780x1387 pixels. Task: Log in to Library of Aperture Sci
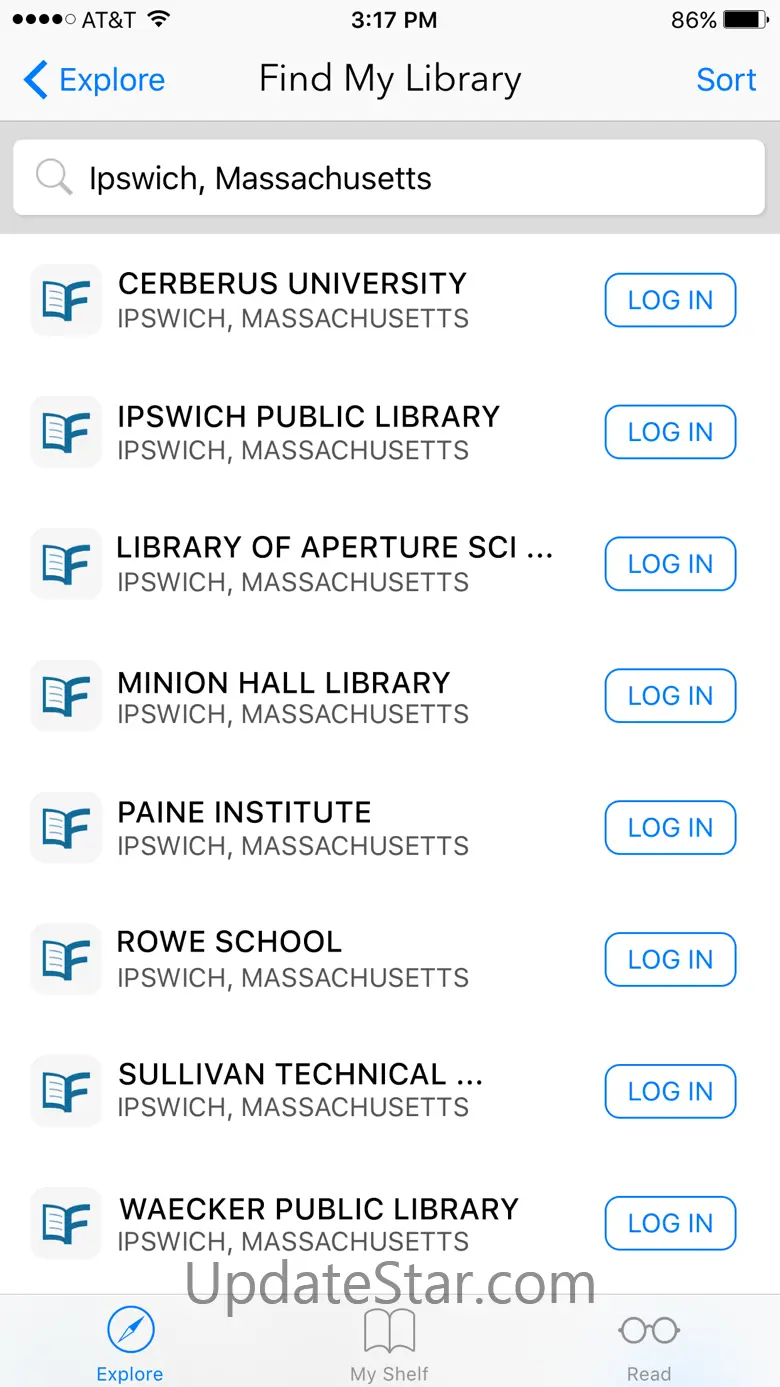(x=670, y=564)
